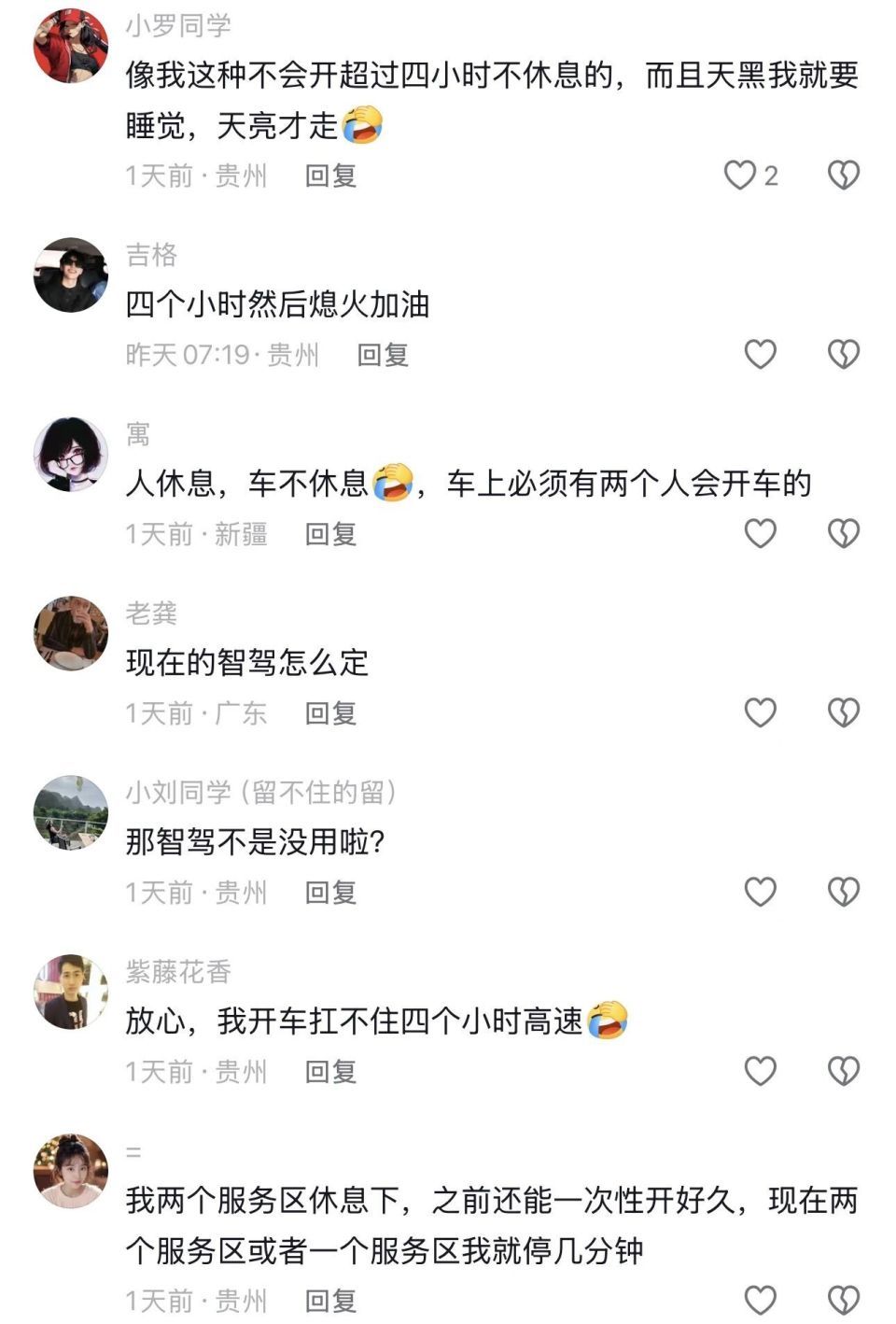Viewport: 896px width, 1324px height.
Task: Reply to 小刘同学 (留不住的留)
Action: pyautogui.click(x=330, y=893)
